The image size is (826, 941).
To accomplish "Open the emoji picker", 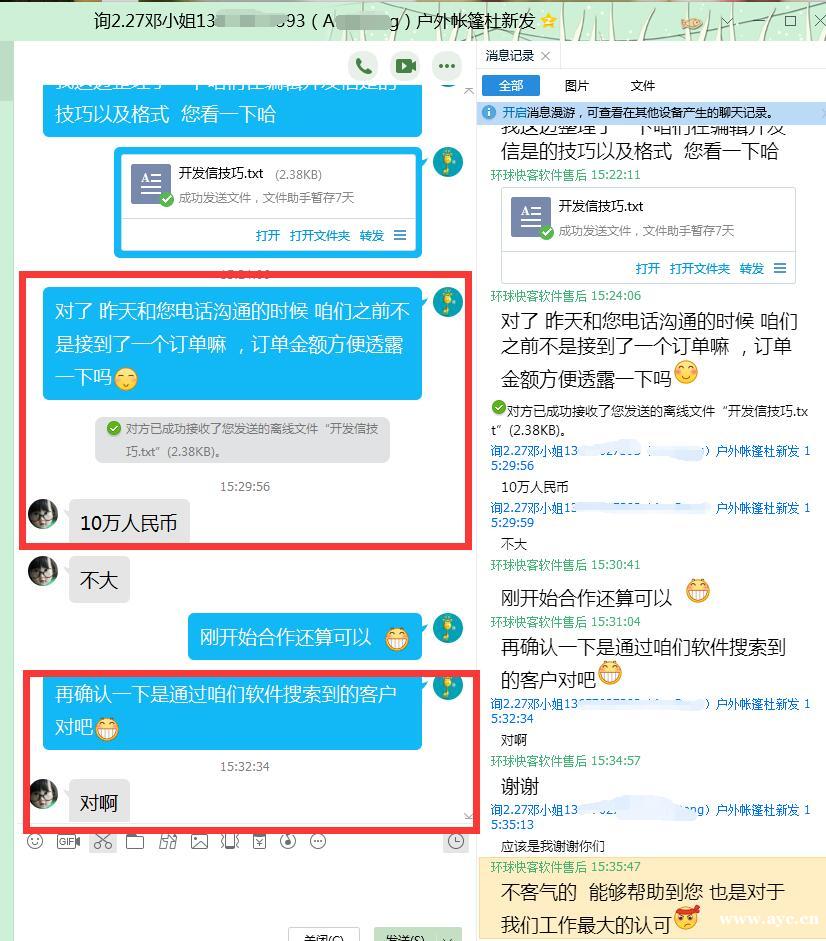I will point(35,842).
